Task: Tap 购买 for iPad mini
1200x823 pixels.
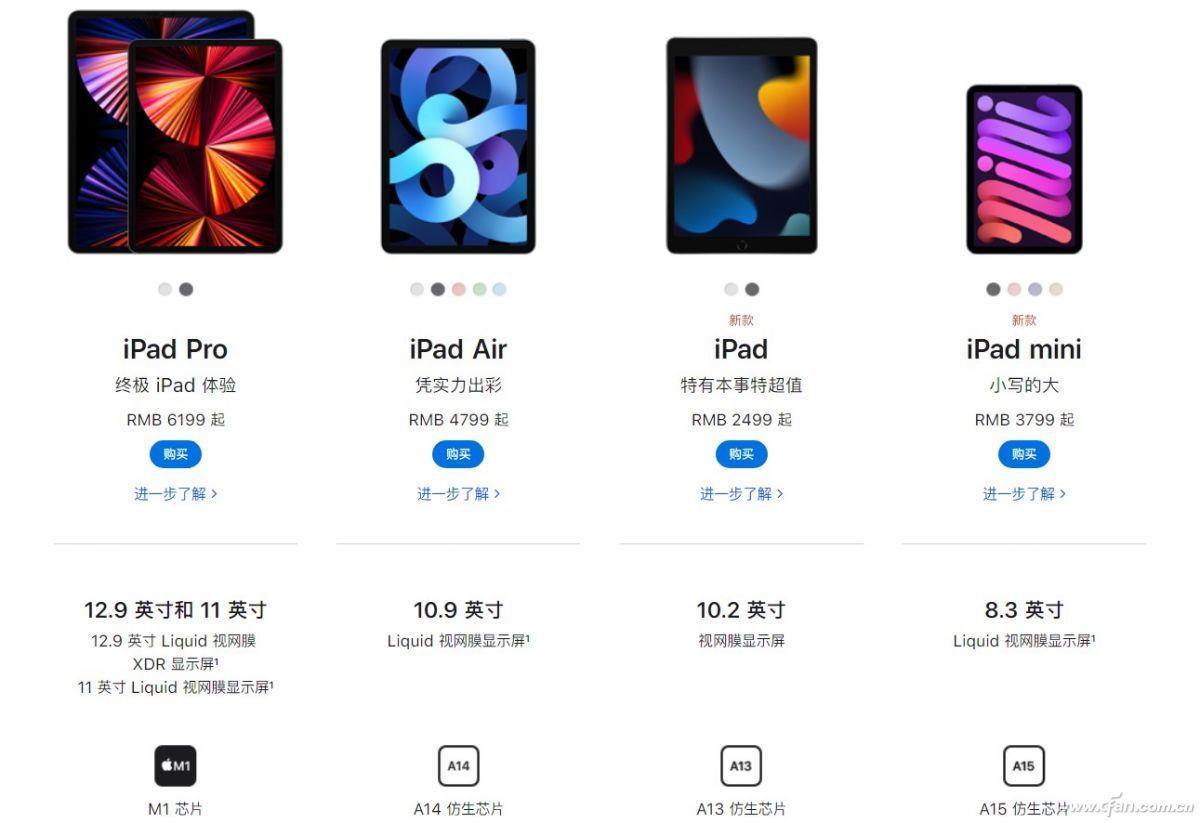Action: (x=1024, y=454)
